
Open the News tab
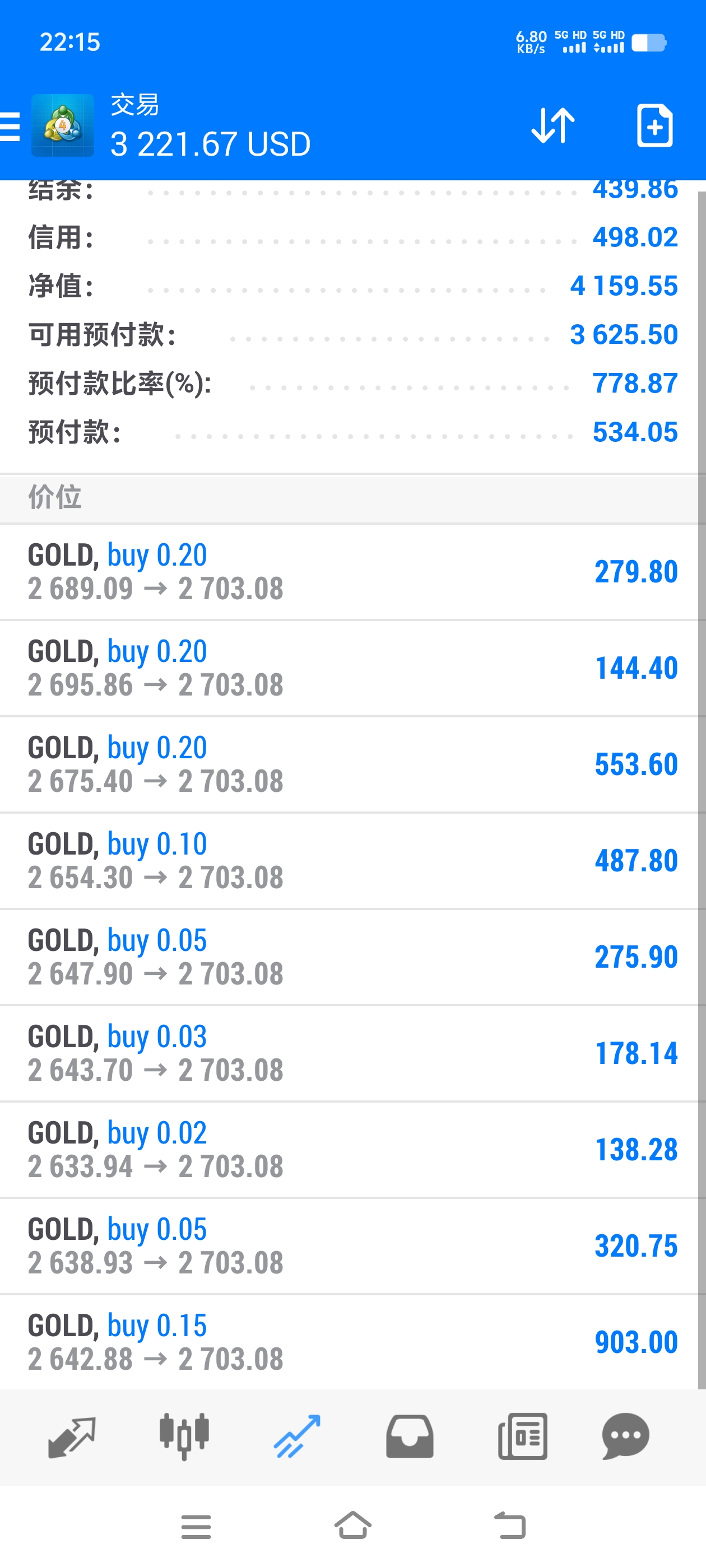523,1436
